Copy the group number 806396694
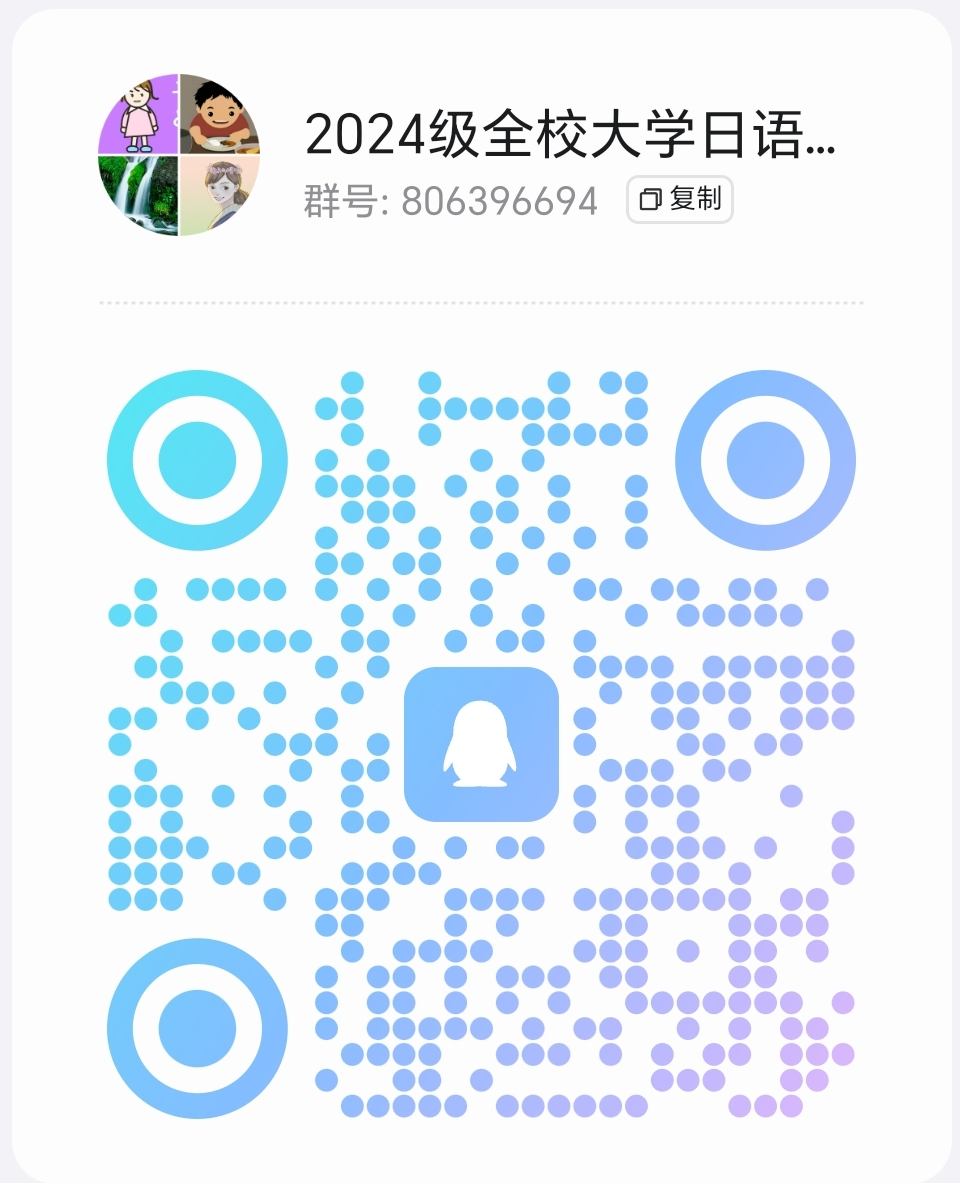Image resolution: width=960 pixels, height=1183 pixels. (x=680, y=200)
